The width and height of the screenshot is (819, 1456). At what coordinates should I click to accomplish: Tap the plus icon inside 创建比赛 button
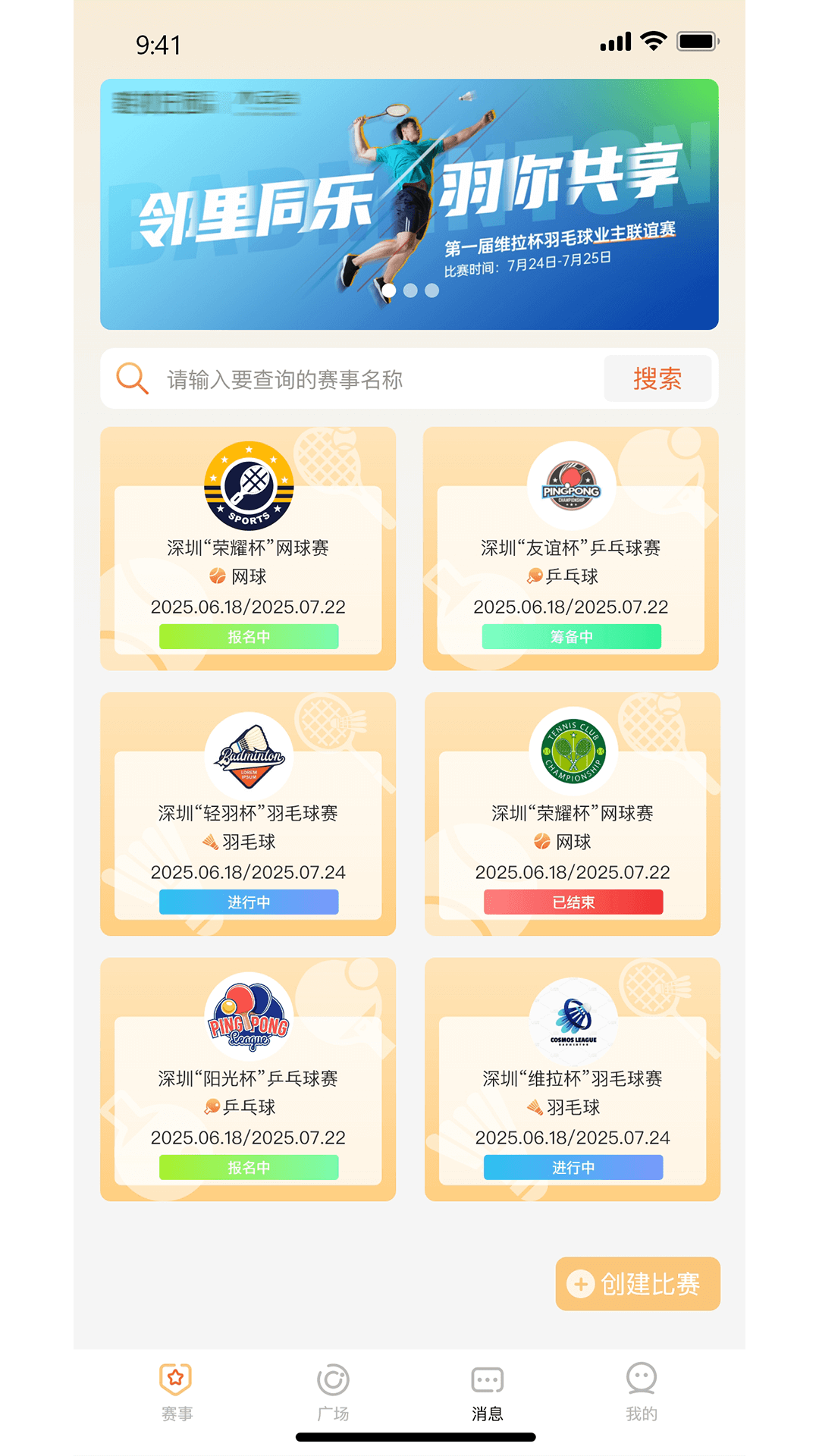tap(580, 1285)
